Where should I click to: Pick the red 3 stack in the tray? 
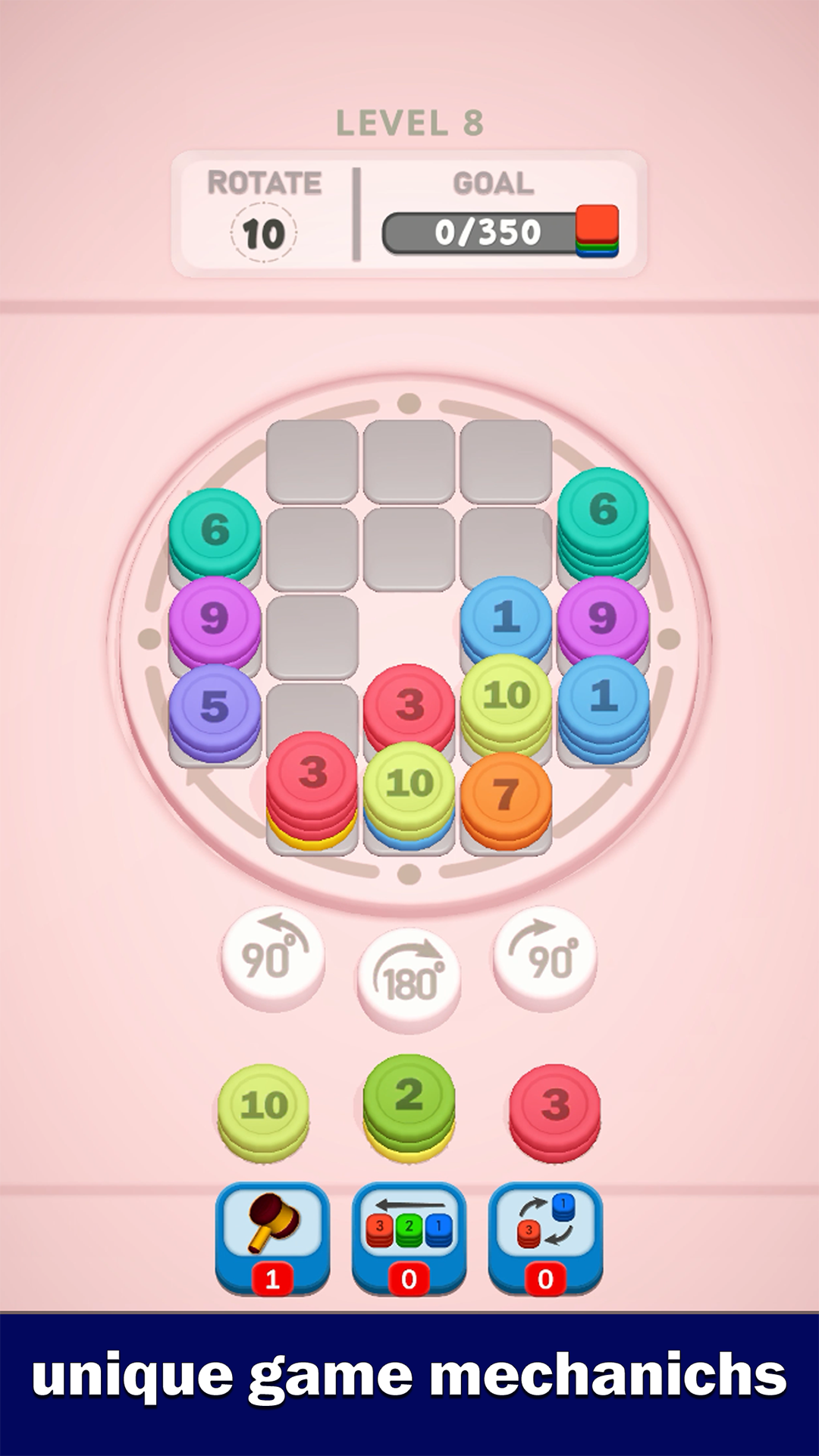554,1109
